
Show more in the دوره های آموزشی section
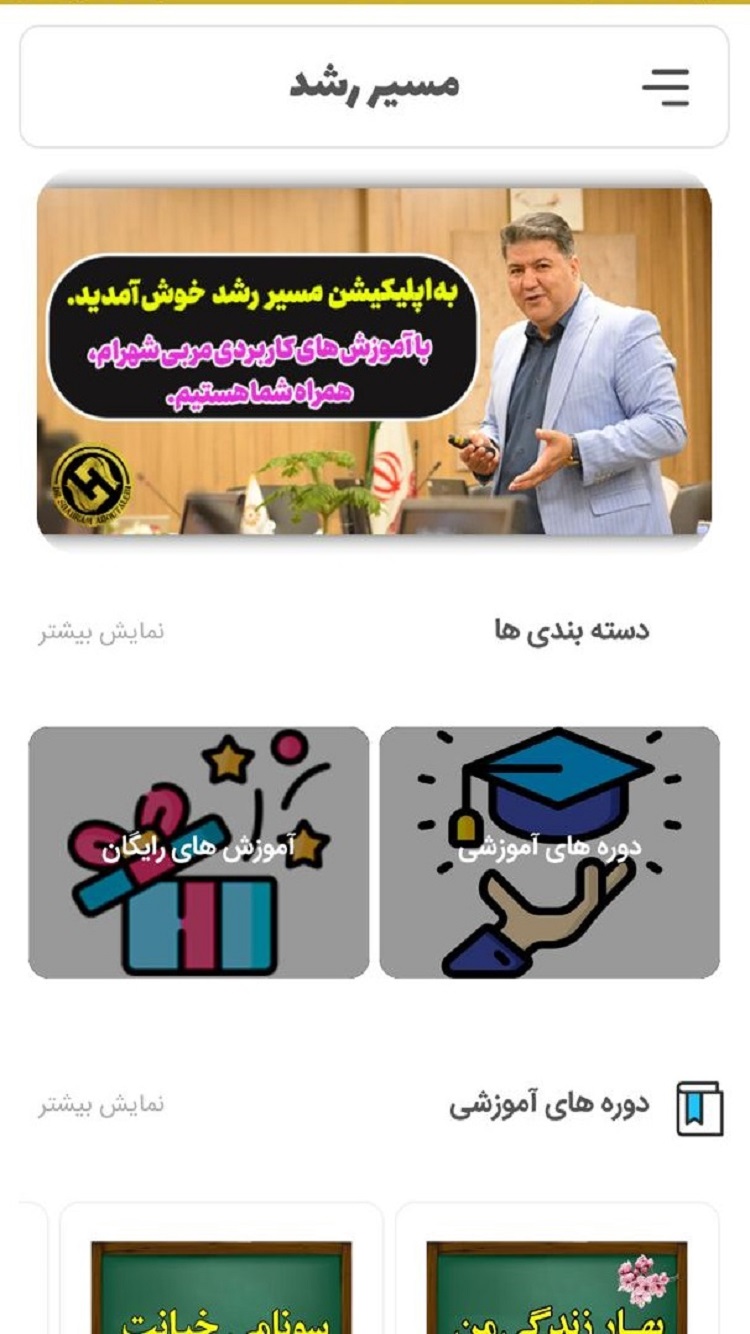click(101, 1105)
